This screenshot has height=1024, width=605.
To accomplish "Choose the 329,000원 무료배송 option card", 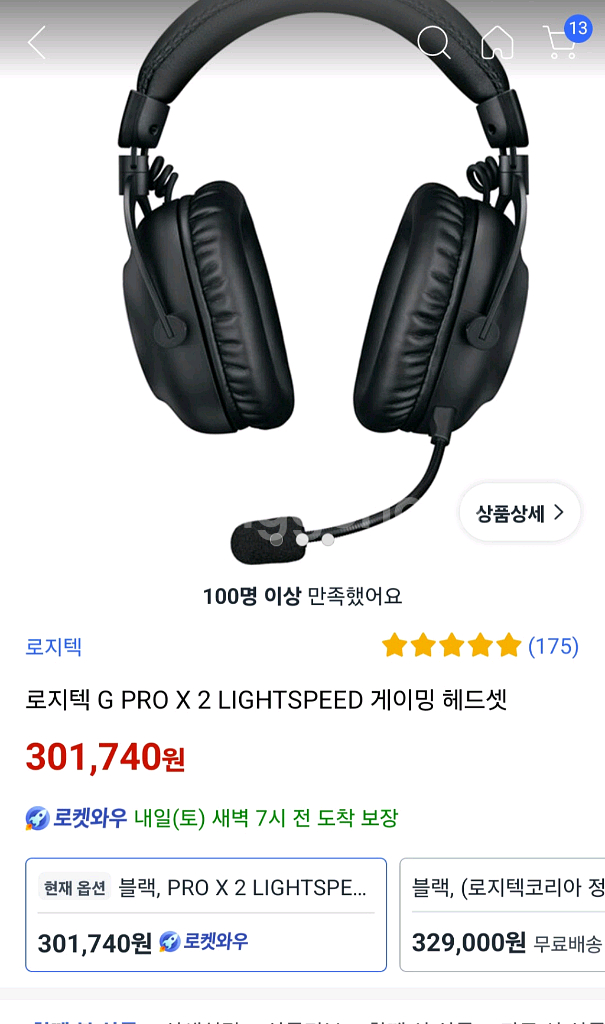I will click(504, 914).
